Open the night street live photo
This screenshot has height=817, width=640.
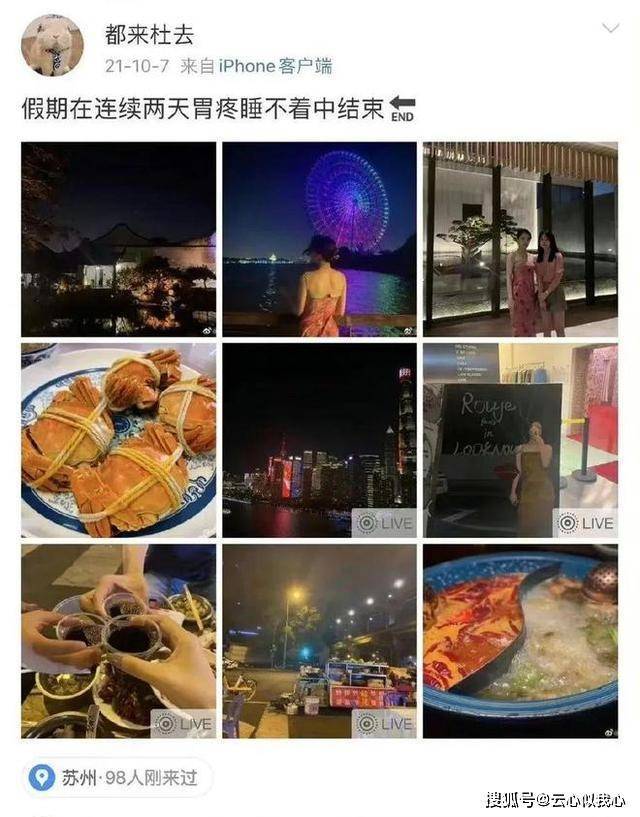[319, 641]
